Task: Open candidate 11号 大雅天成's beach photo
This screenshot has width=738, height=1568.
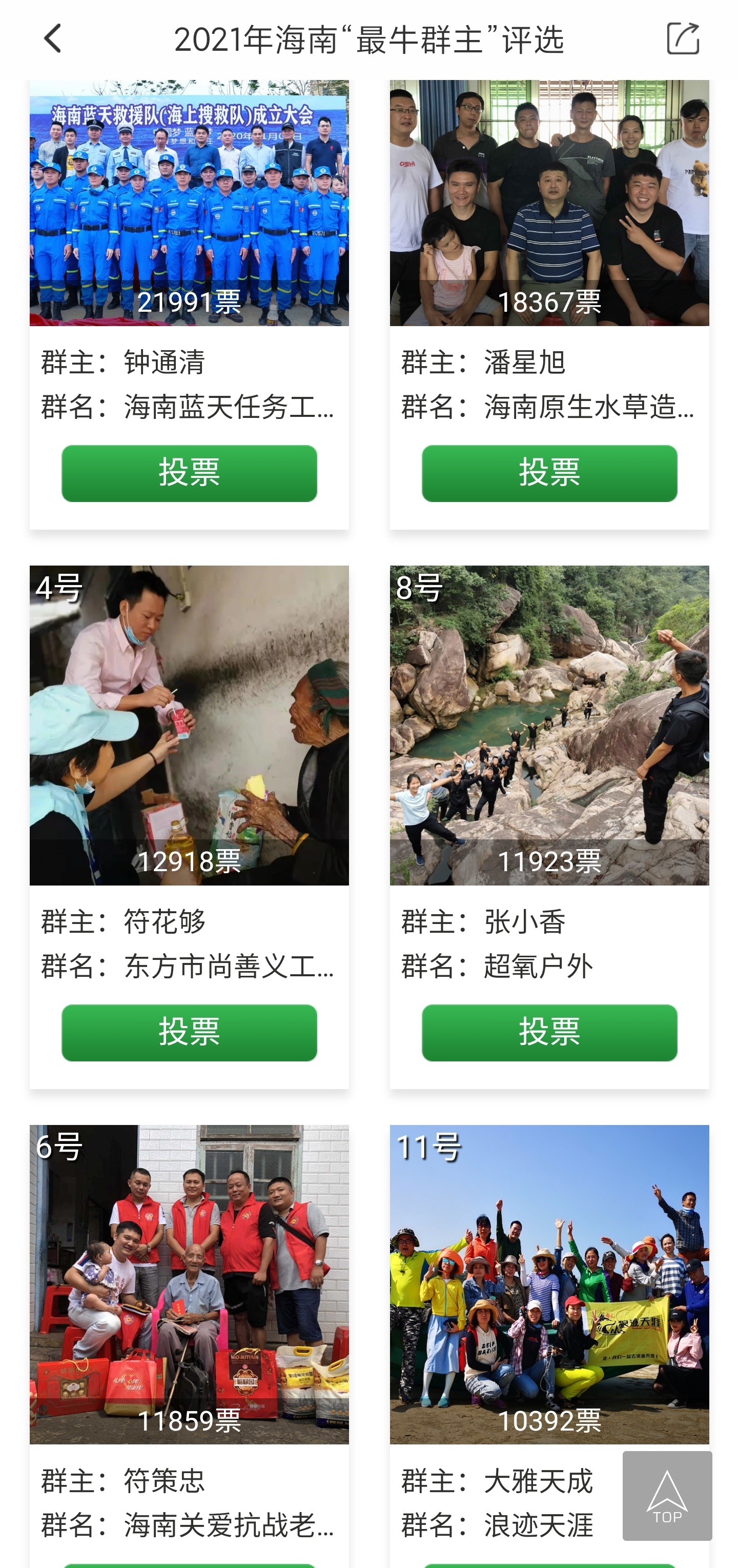Action: pyautogui.click(x=549, y=1284)
